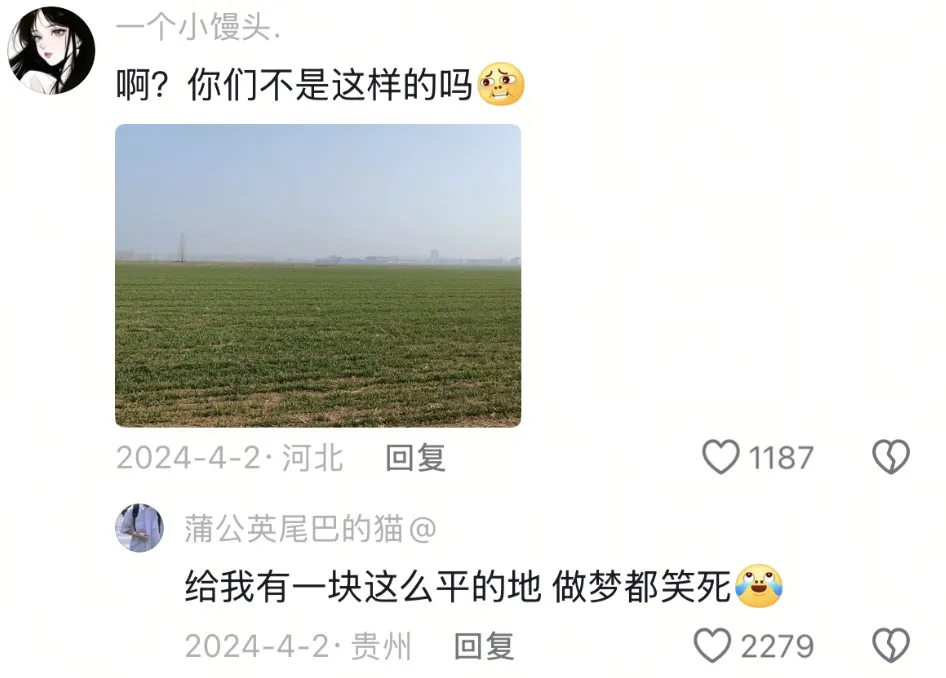Tap 回复 under 蒲公英尾巴的猫's reply
This screenshot has height=678, width=946.
[x=484, y=646]
